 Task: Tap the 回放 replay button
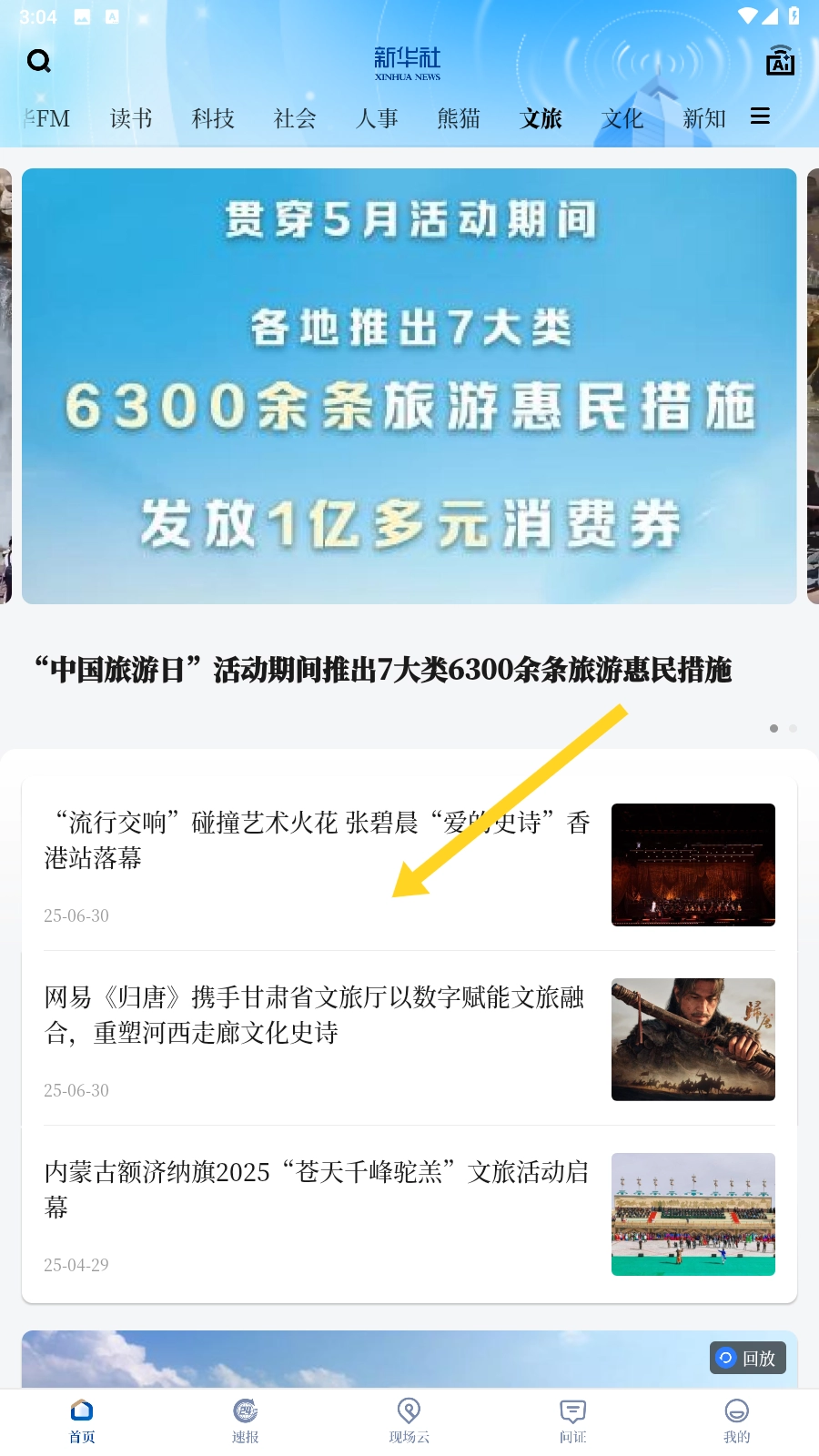click(x=747, y=1358)
